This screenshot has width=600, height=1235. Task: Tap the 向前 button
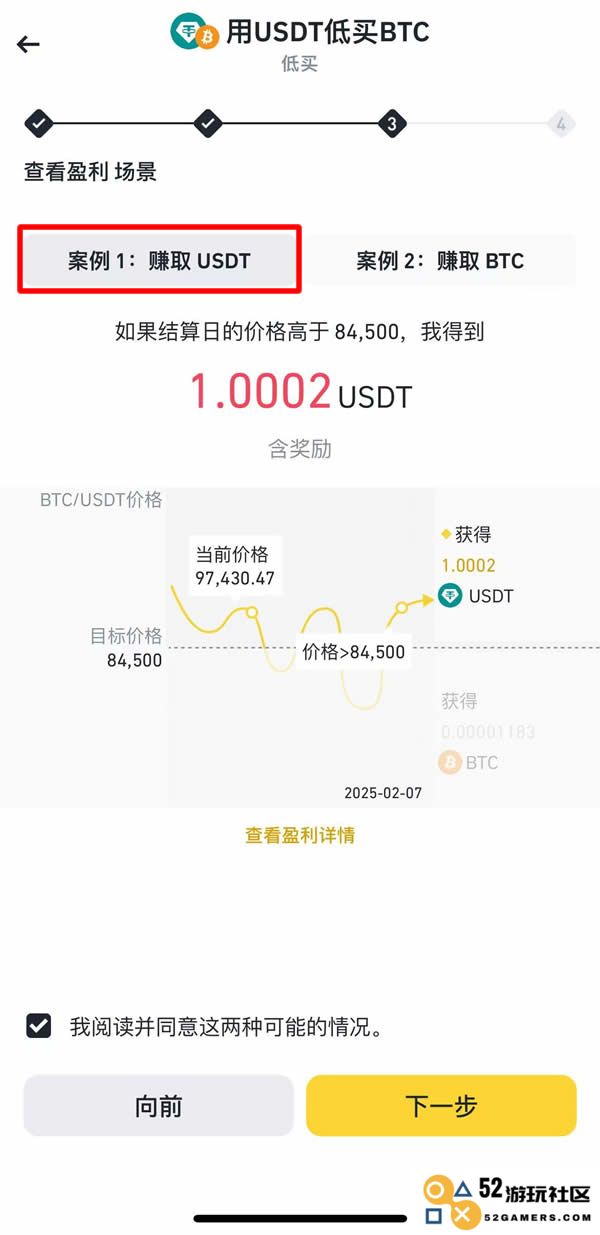pyautogui.click(x=158, y=1106)
